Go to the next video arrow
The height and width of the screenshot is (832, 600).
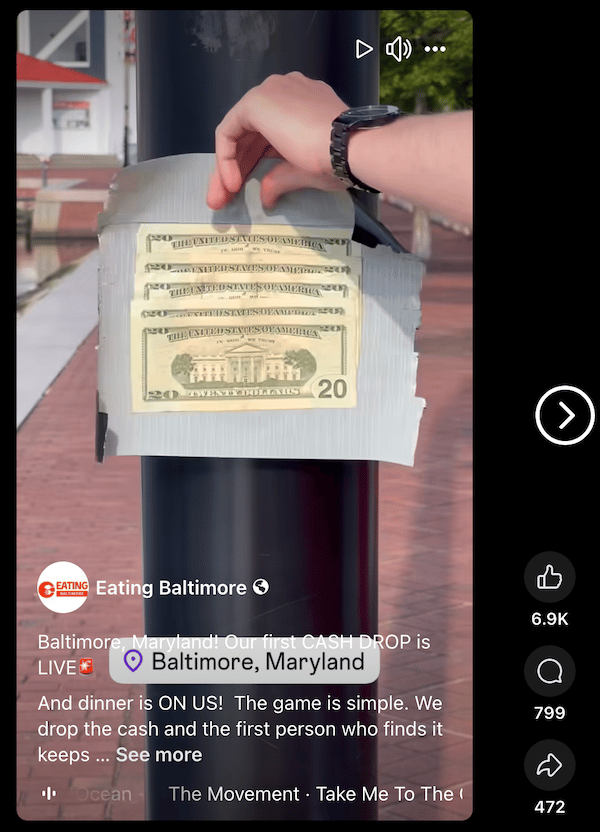click(x=565, y=415)
